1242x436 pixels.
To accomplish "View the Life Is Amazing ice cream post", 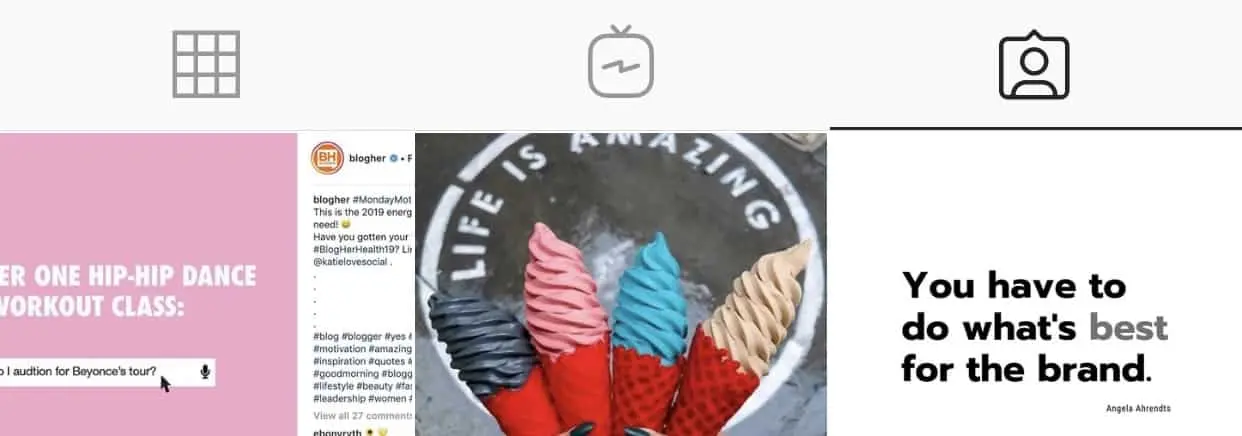I will 620,285.
